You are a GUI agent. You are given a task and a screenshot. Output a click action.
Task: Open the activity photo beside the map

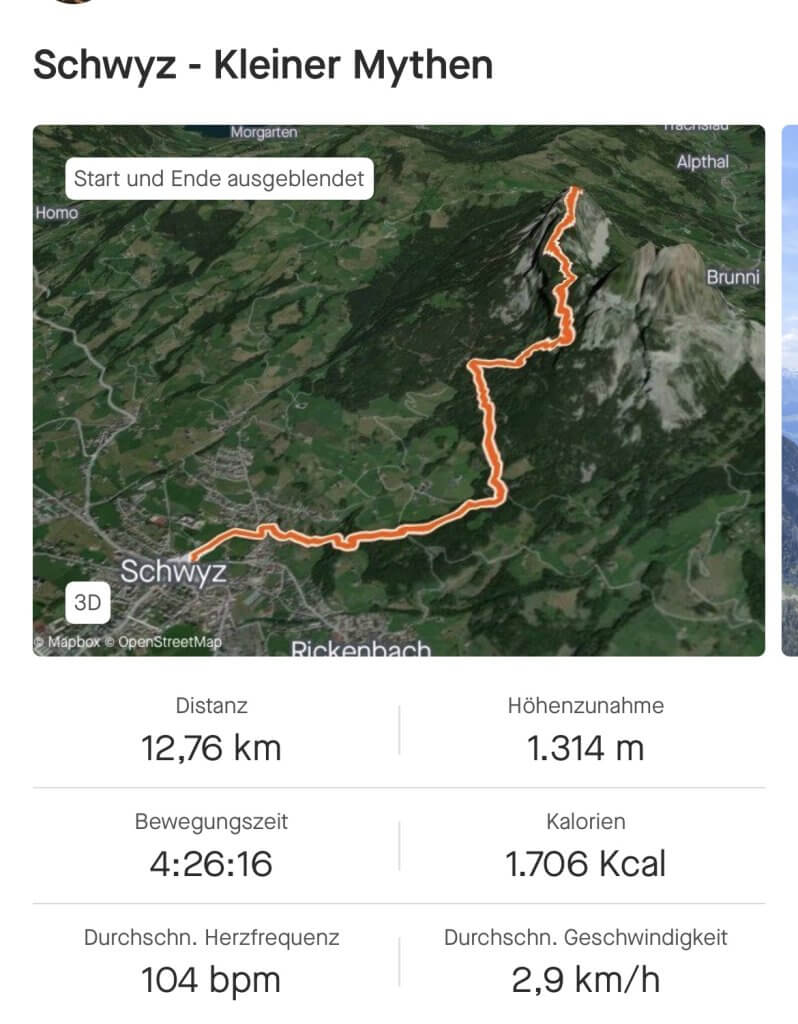coord(789,390)
